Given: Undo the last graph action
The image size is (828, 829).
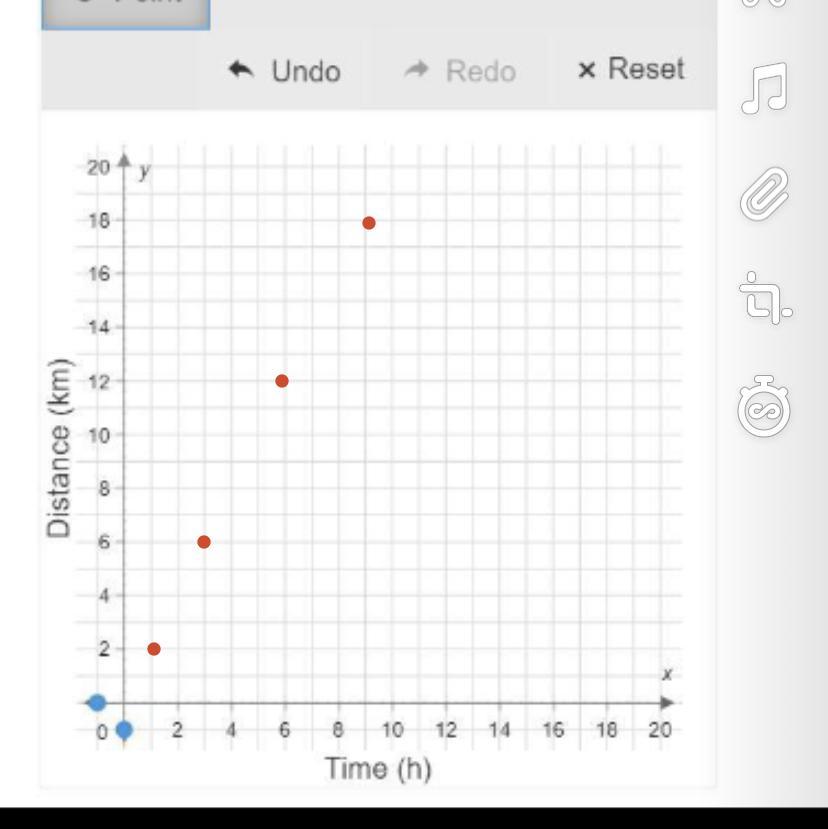Looking at the screenshot, I should click(x=285, y=71).
